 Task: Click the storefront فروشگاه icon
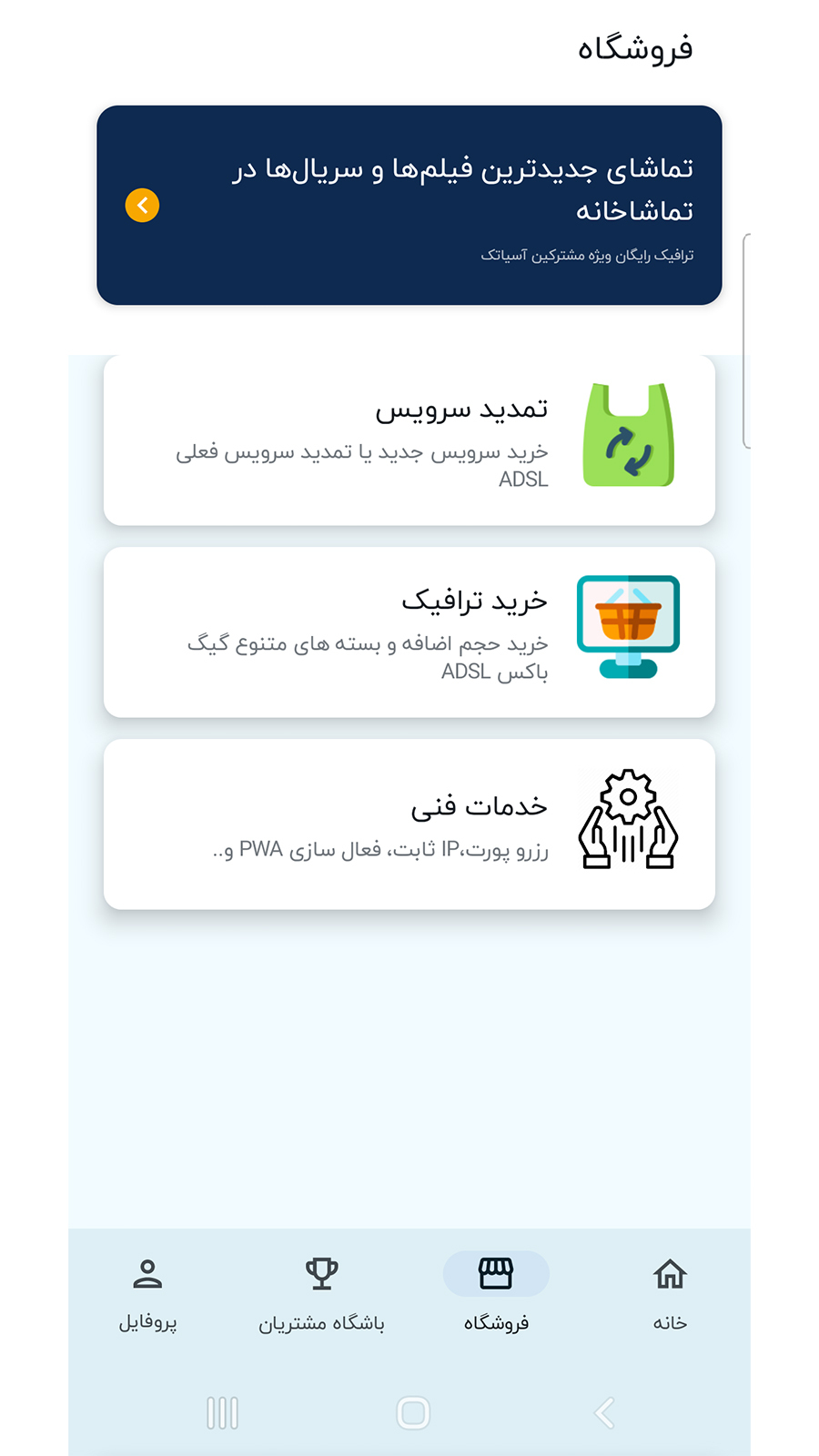tap(495, 1274)
